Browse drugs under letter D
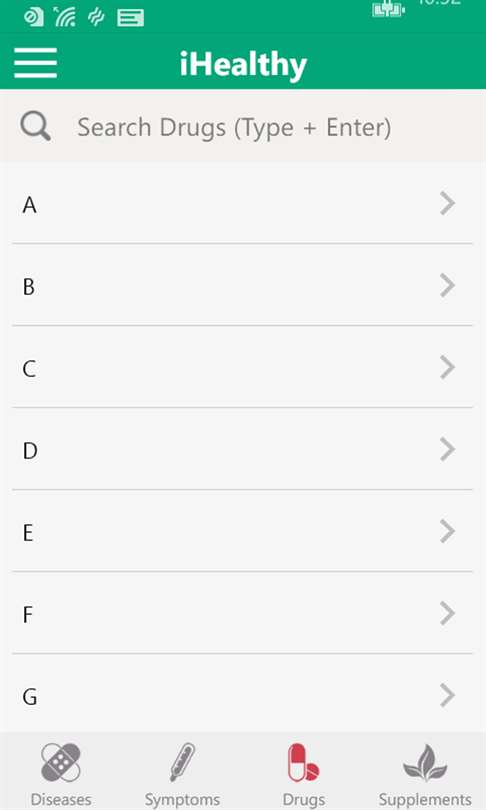Viewport: 486px width, 810px height. click(243, 449)
